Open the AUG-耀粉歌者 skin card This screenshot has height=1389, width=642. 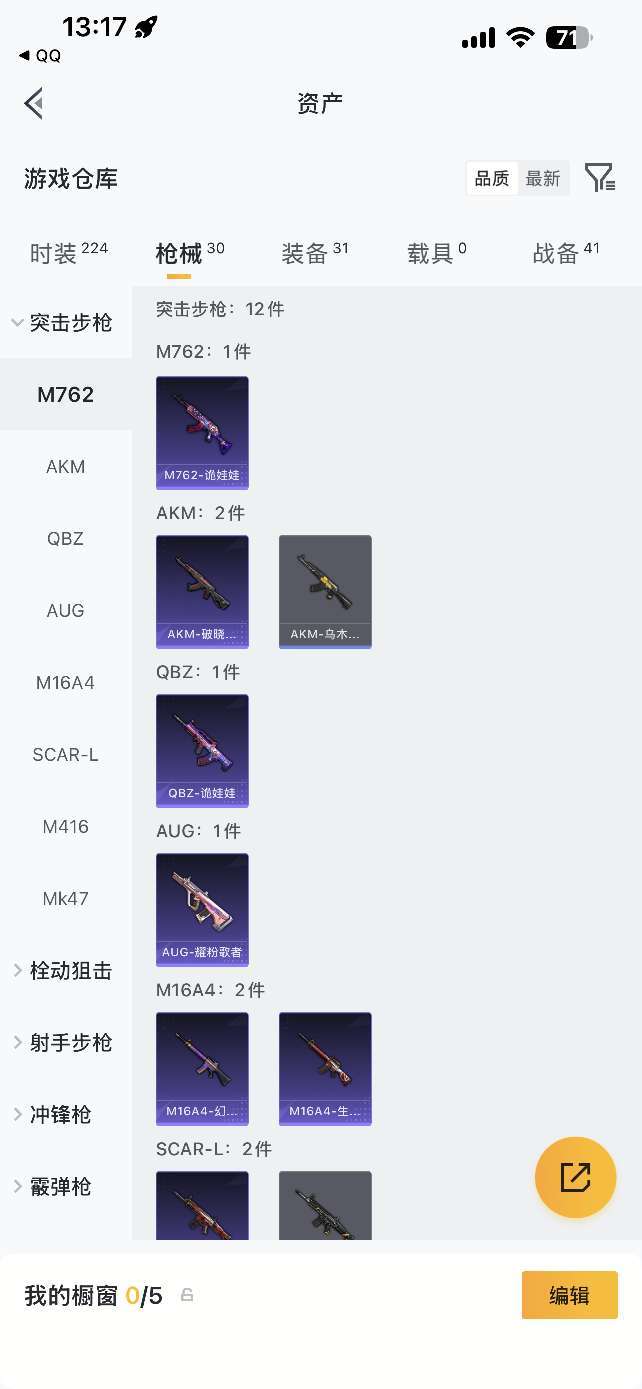tap(202, 909)
